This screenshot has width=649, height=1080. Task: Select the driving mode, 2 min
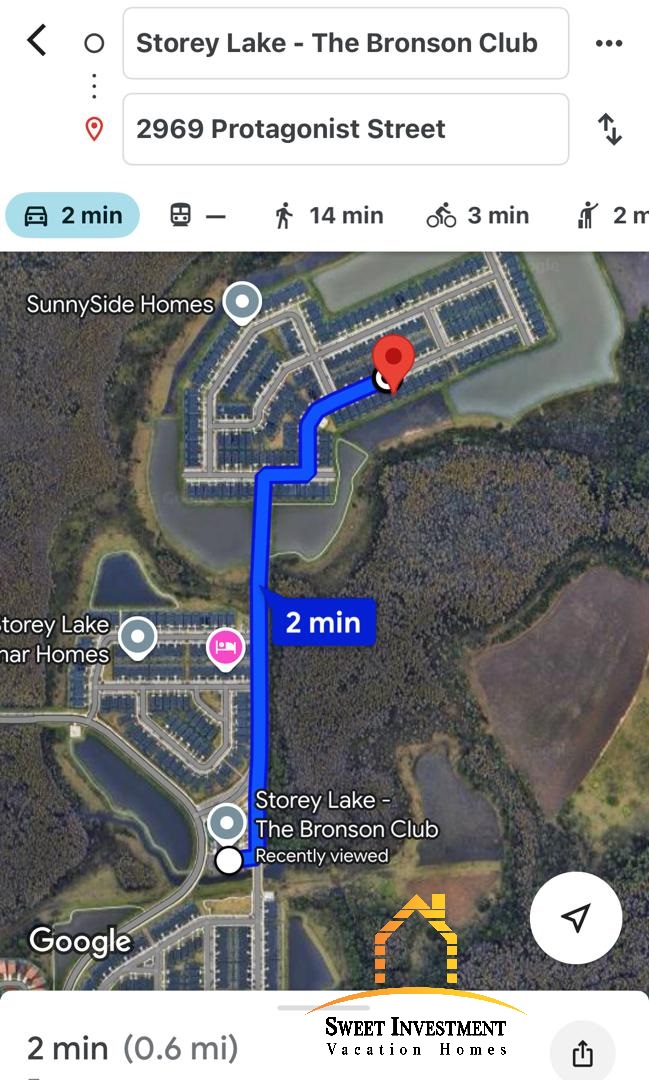click(72, 215)
